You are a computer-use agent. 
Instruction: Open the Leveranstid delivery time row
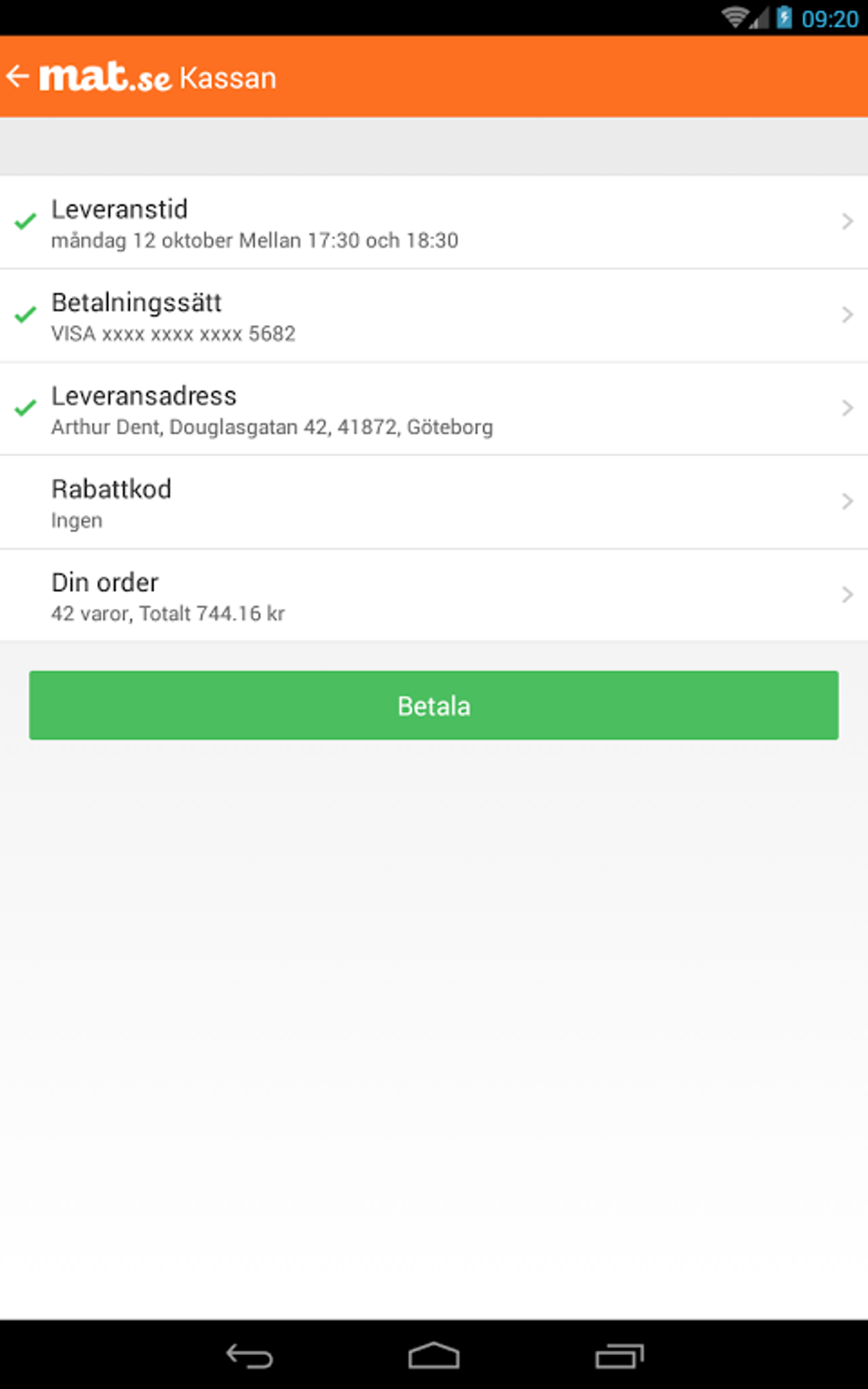pyautogui.click(x=433, y=223)
